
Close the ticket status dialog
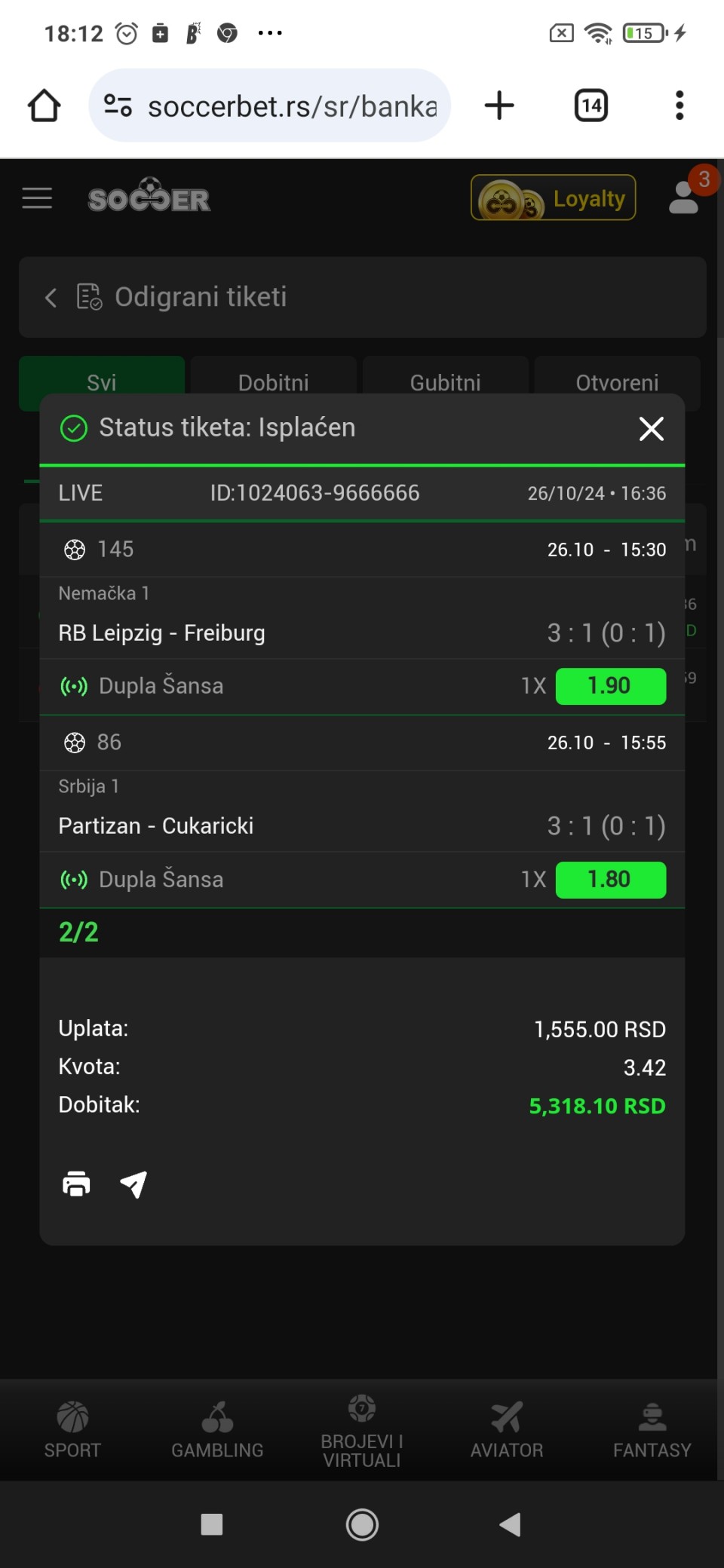[651, 428]
